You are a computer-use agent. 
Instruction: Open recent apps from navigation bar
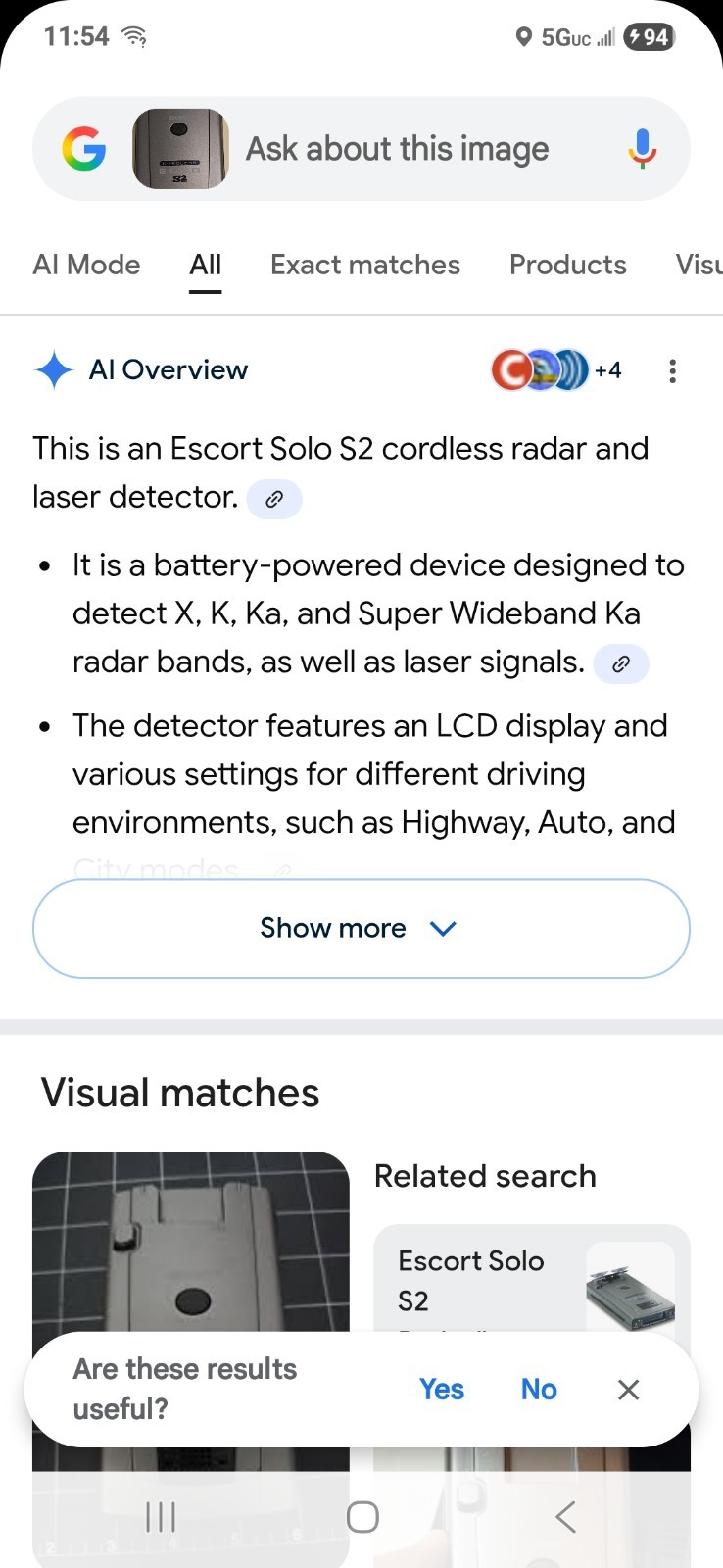pos(161,1517)
